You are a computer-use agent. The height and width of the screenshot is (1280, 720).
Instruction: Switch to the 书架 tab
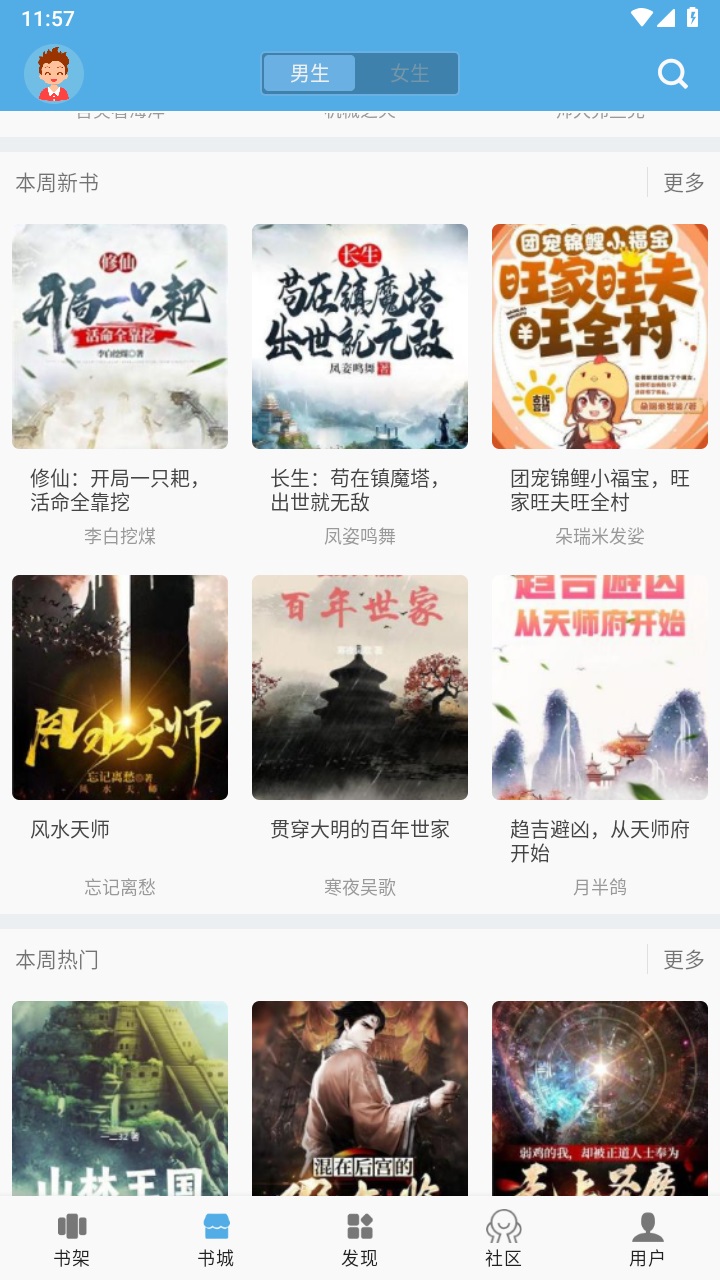[x=72, y=1238]
